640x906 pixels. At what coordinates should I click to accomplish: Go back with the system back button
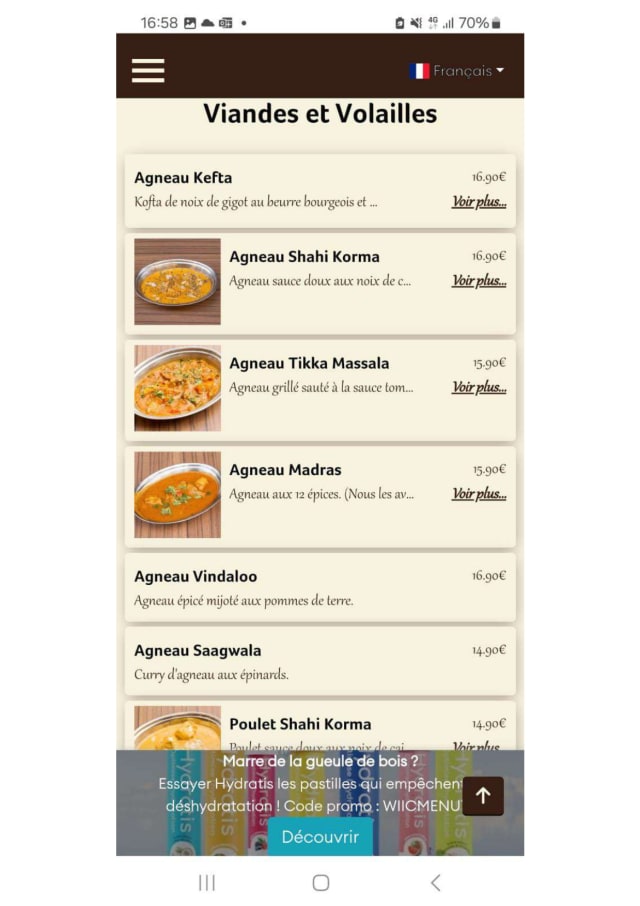tap(435, 882)
